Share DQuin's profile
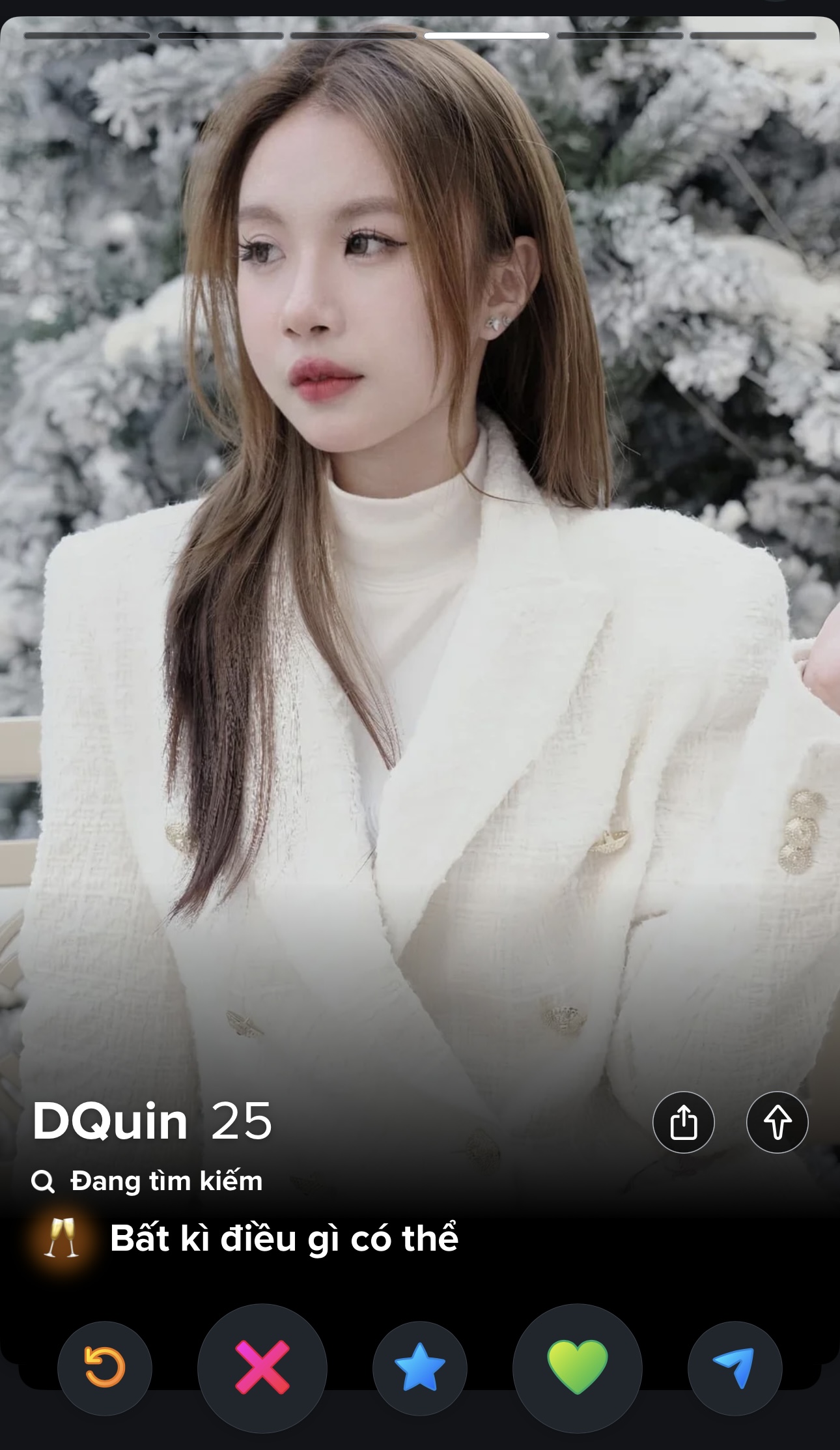Image resolution: width=840 pixels, height=1450 pixels. pos(683,1122)
